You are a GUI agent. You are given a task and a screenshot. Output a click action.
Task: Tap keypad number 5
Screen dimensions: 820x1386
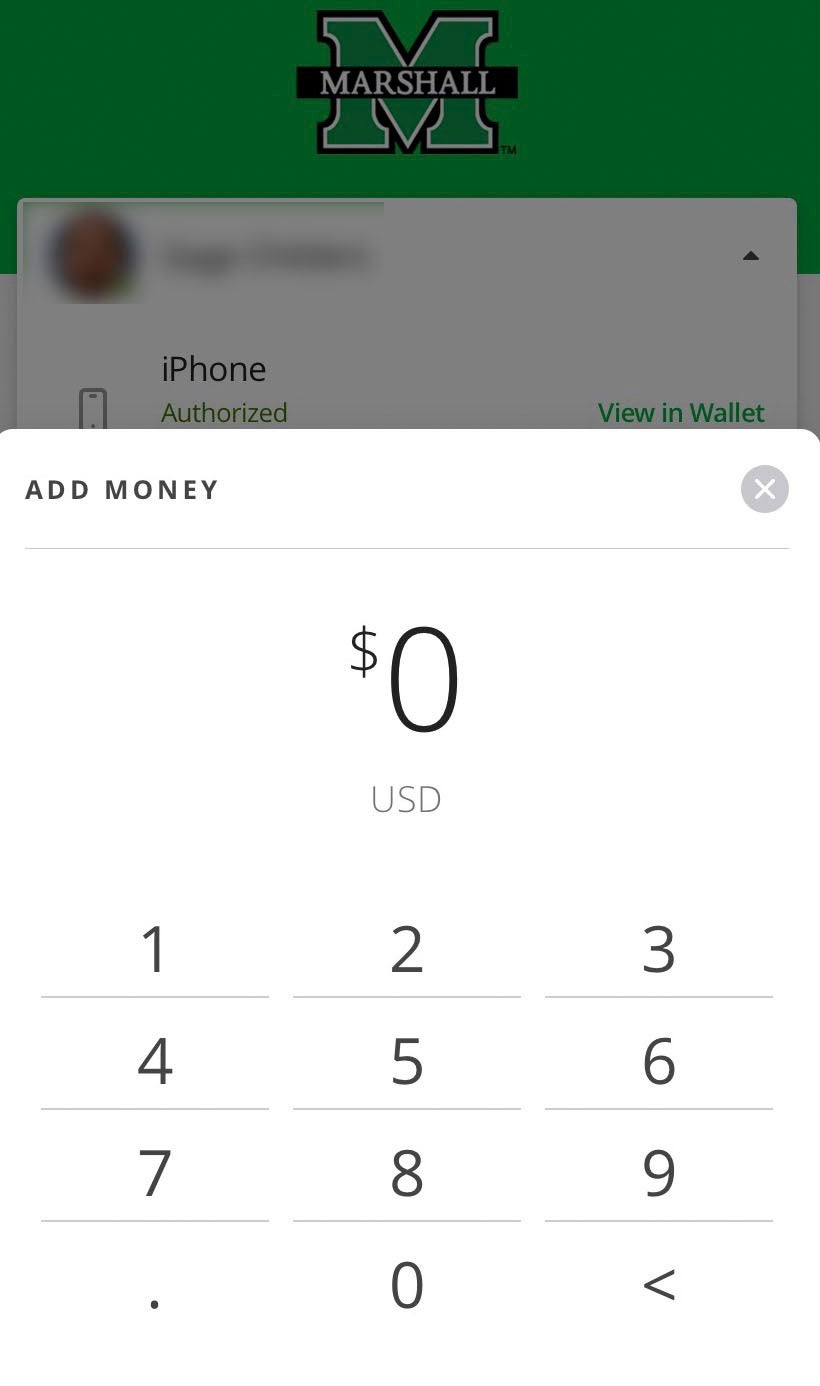click(x=407, y=1061)
